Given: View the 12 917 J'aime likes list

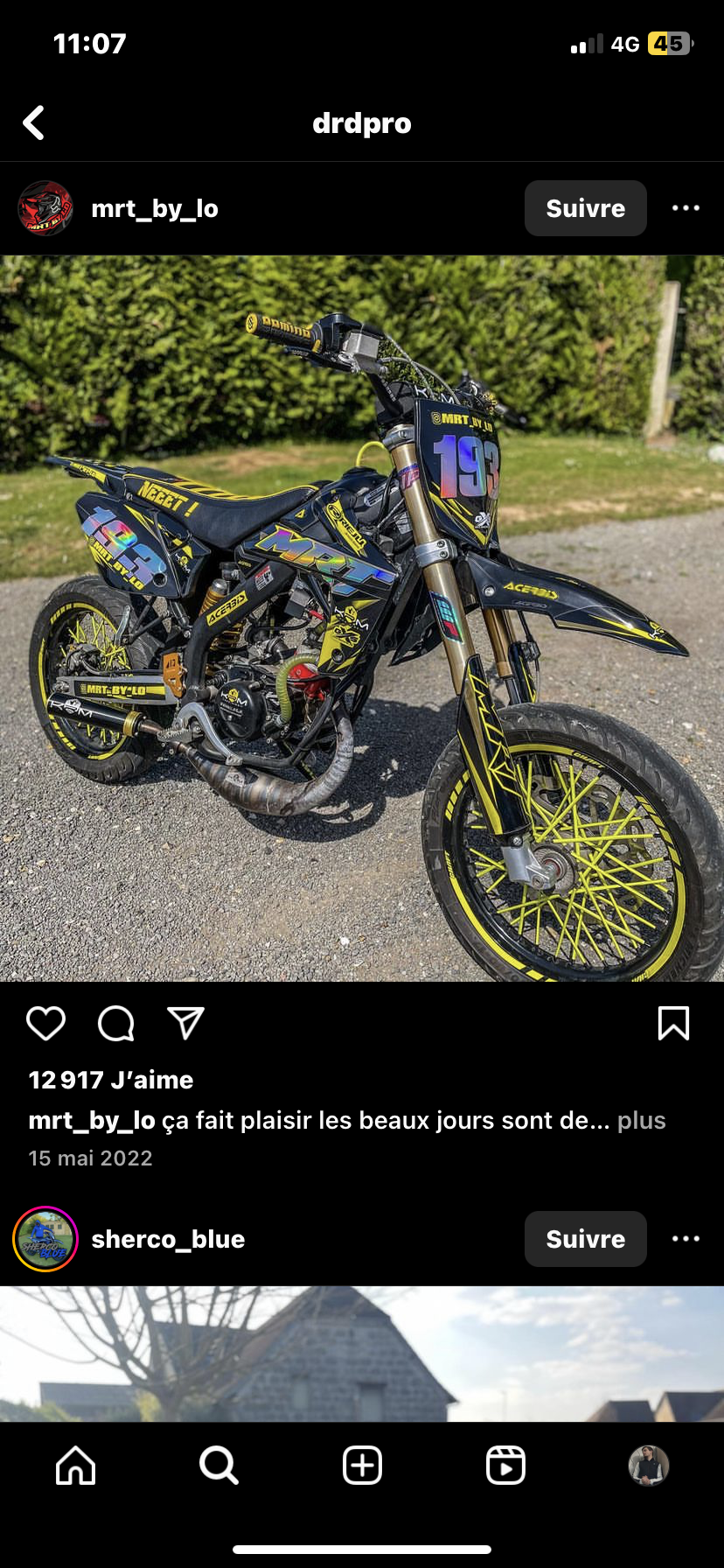Looking at the screenshot, I should 111,1080.
